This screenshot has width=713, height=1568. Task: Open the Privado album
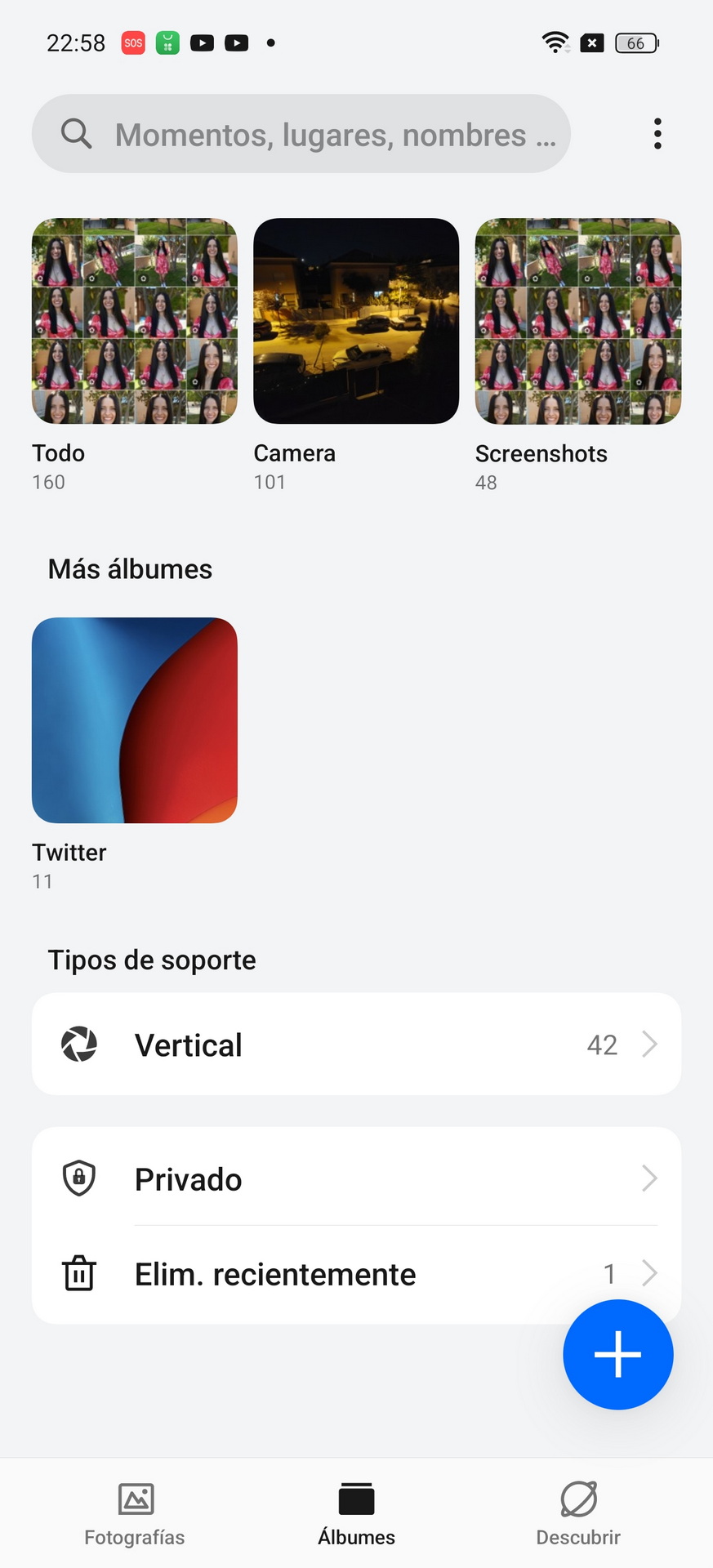click(356, 1178)
